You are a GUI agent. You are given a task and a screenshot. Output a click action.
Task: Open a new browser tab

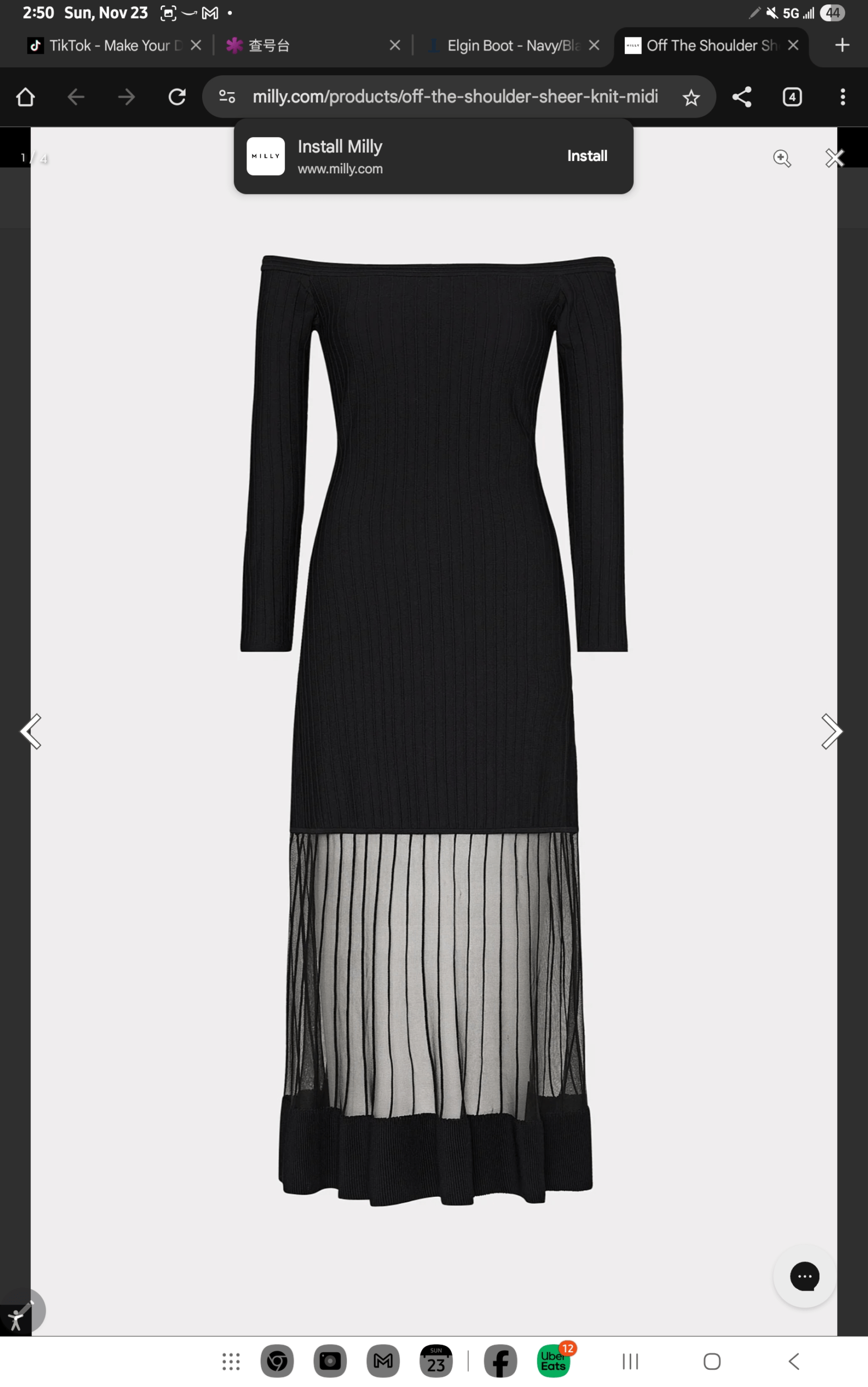pyautogui.click(x=841, y=46)
